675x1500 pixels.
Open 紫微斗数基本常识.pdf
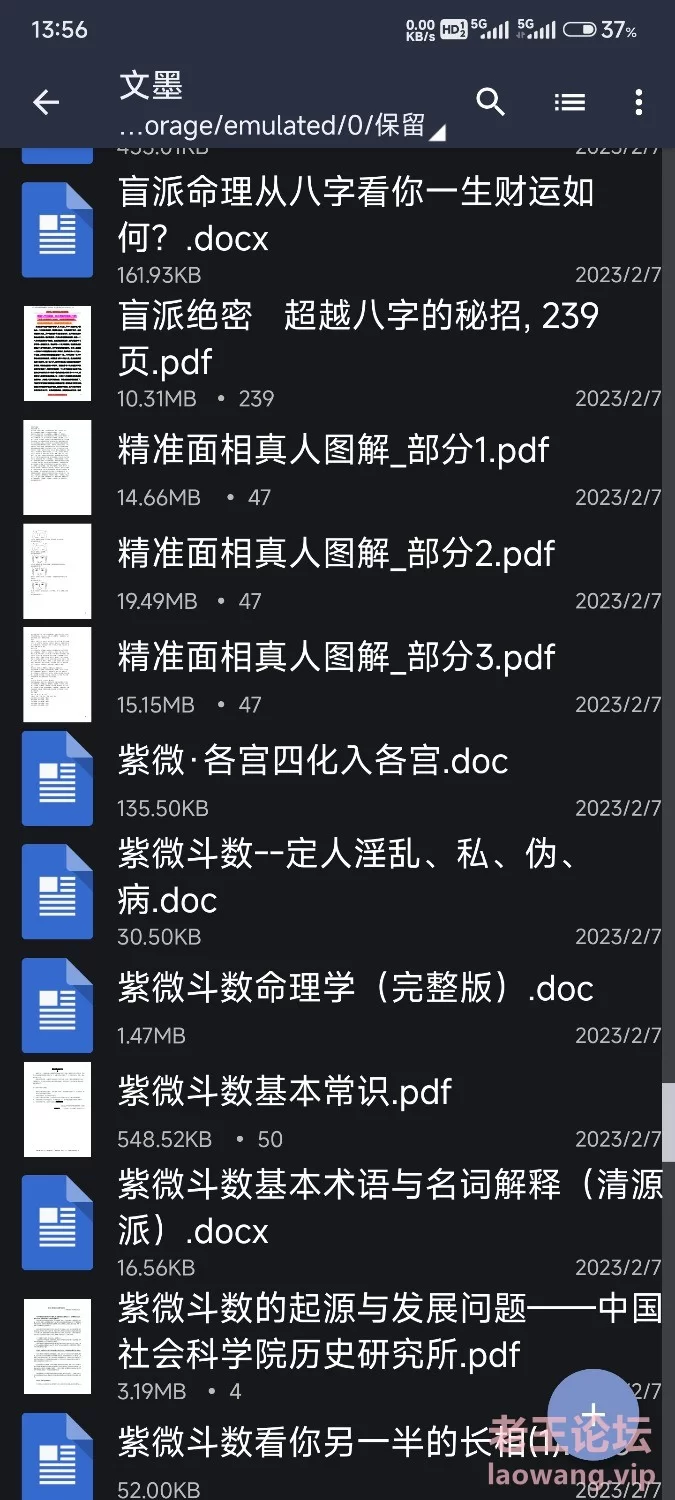point(337,1110)
